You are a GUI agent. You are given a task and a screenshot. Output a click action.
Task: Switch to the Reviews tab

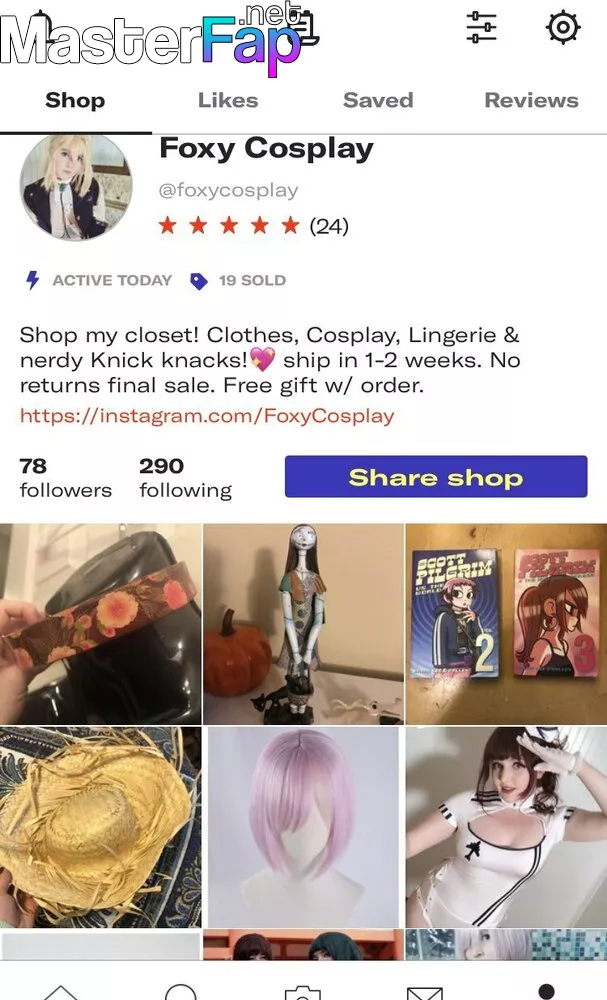tap(531, 100)
